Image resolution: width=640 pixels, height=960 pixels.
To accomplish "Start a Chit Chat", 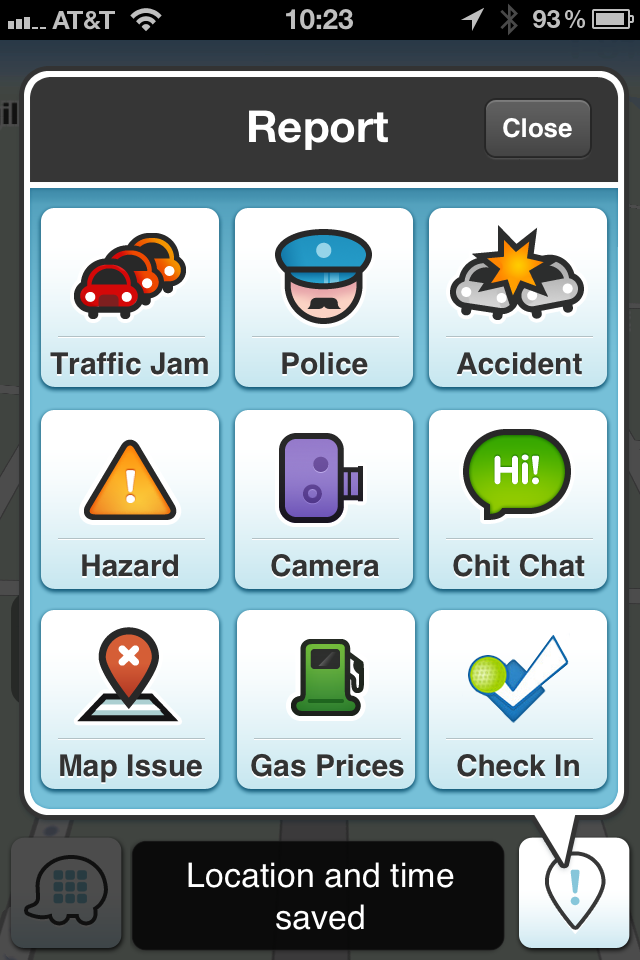I will point(518,500).
